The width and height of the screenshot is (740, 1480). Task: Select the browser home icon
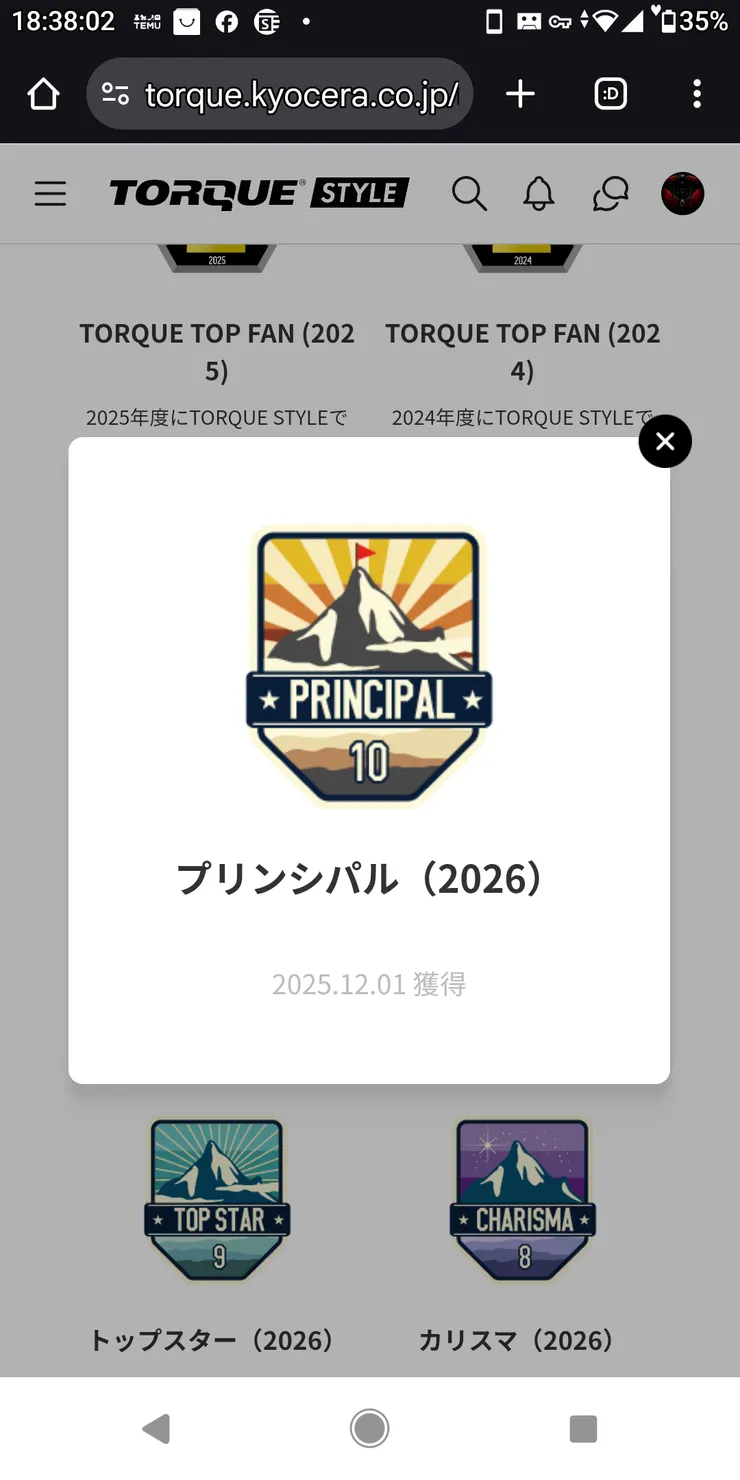(43, 93)
